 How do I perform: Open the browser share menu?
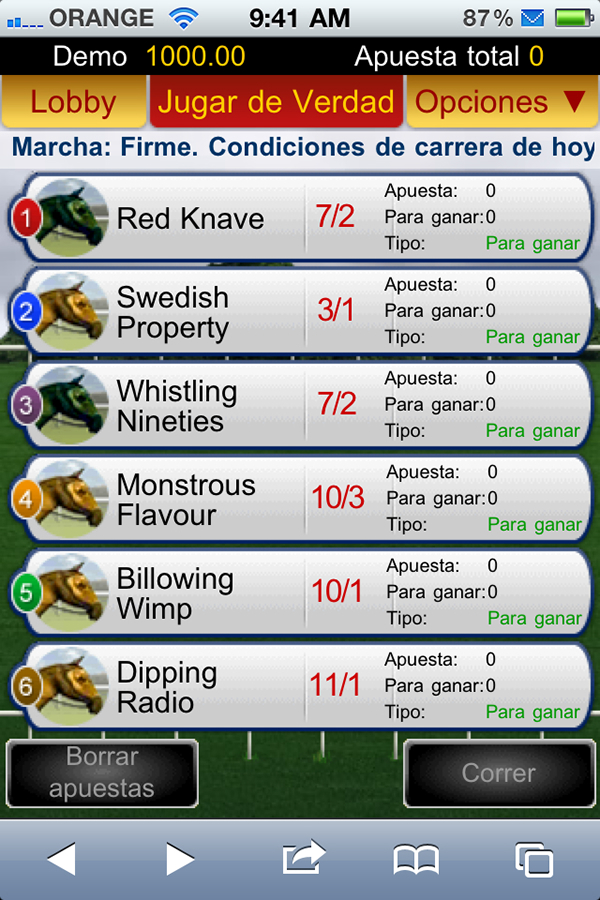pos(303,858)
